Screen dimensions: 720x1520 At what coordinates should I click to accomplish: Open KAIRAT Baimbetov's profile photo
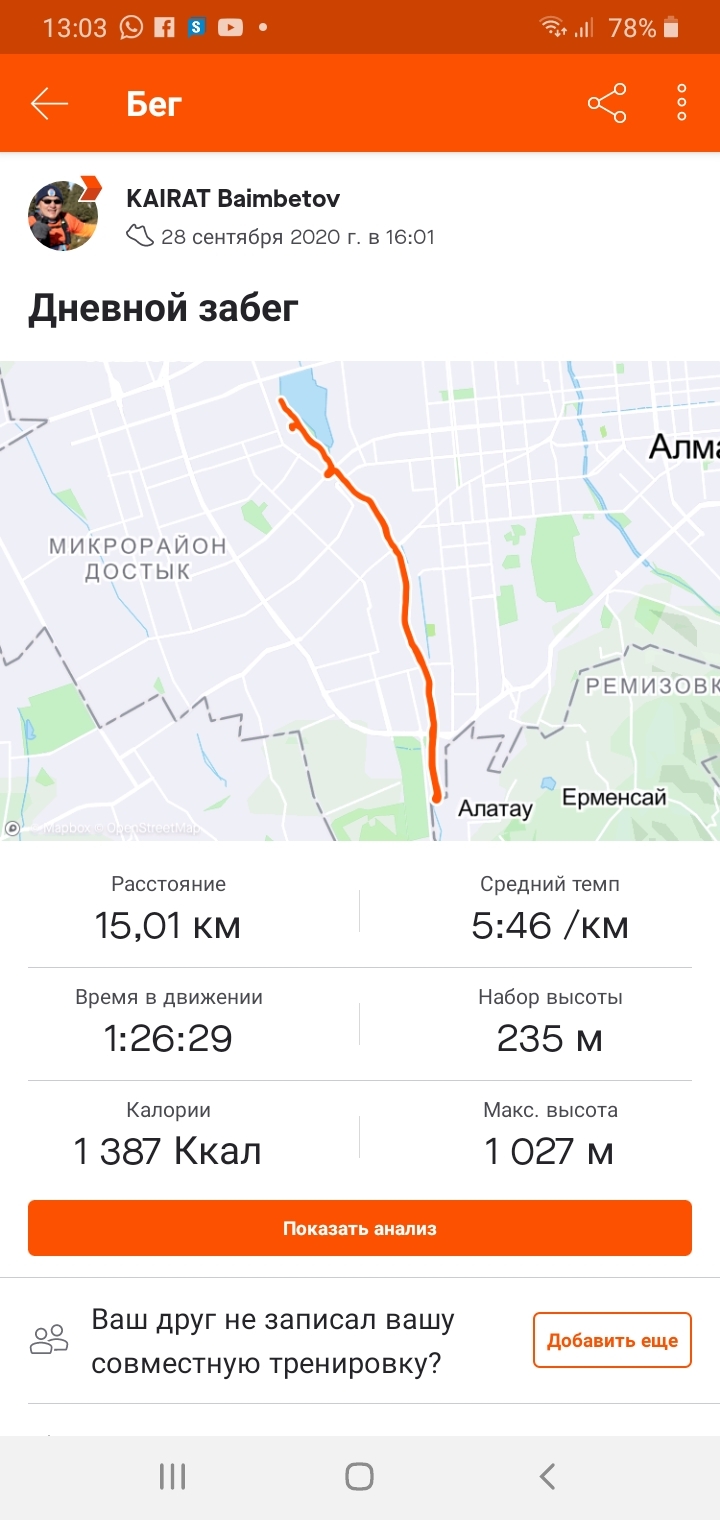(x=63, y=215)
